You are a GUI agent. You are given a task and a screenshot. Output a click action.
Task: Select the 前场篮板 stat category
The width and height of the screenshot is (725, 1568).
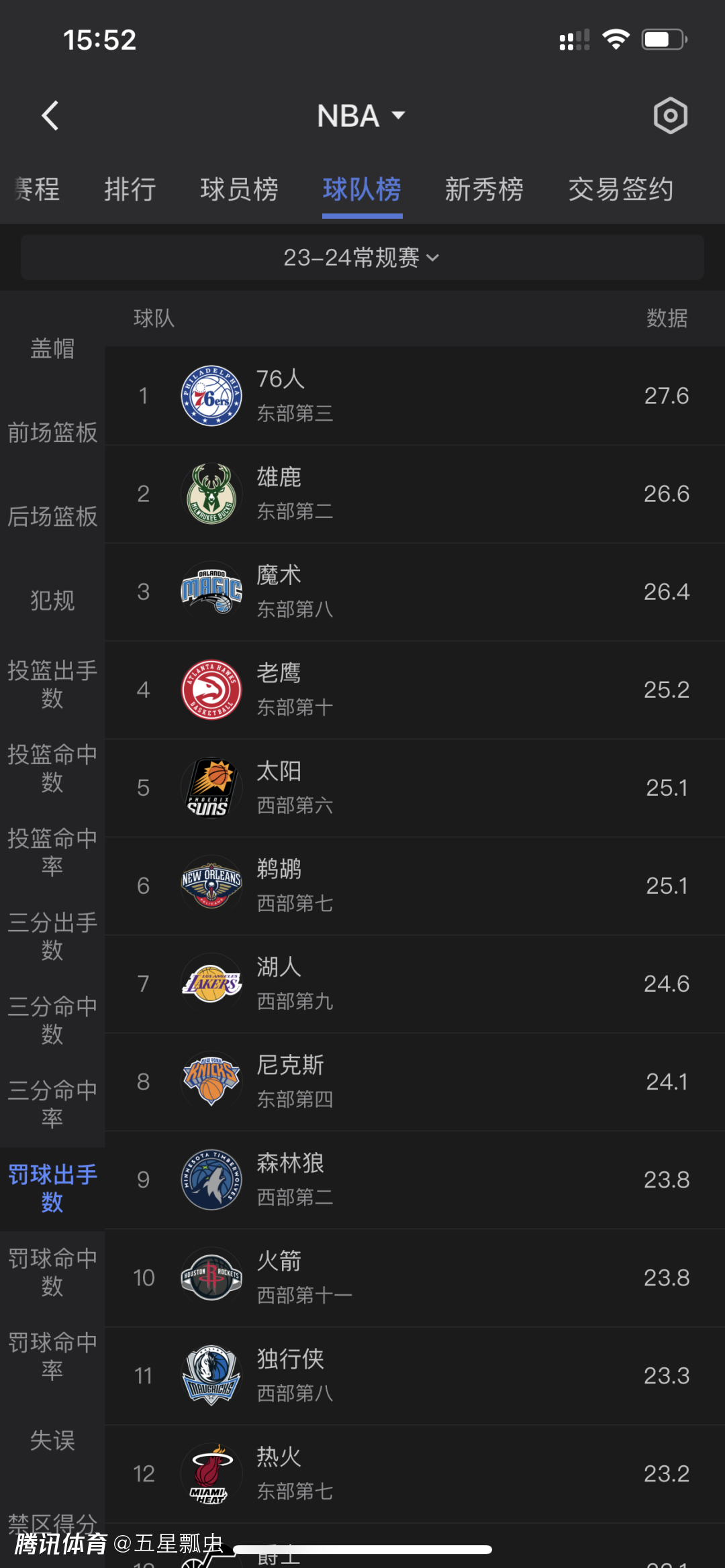[x=52, y=433]
